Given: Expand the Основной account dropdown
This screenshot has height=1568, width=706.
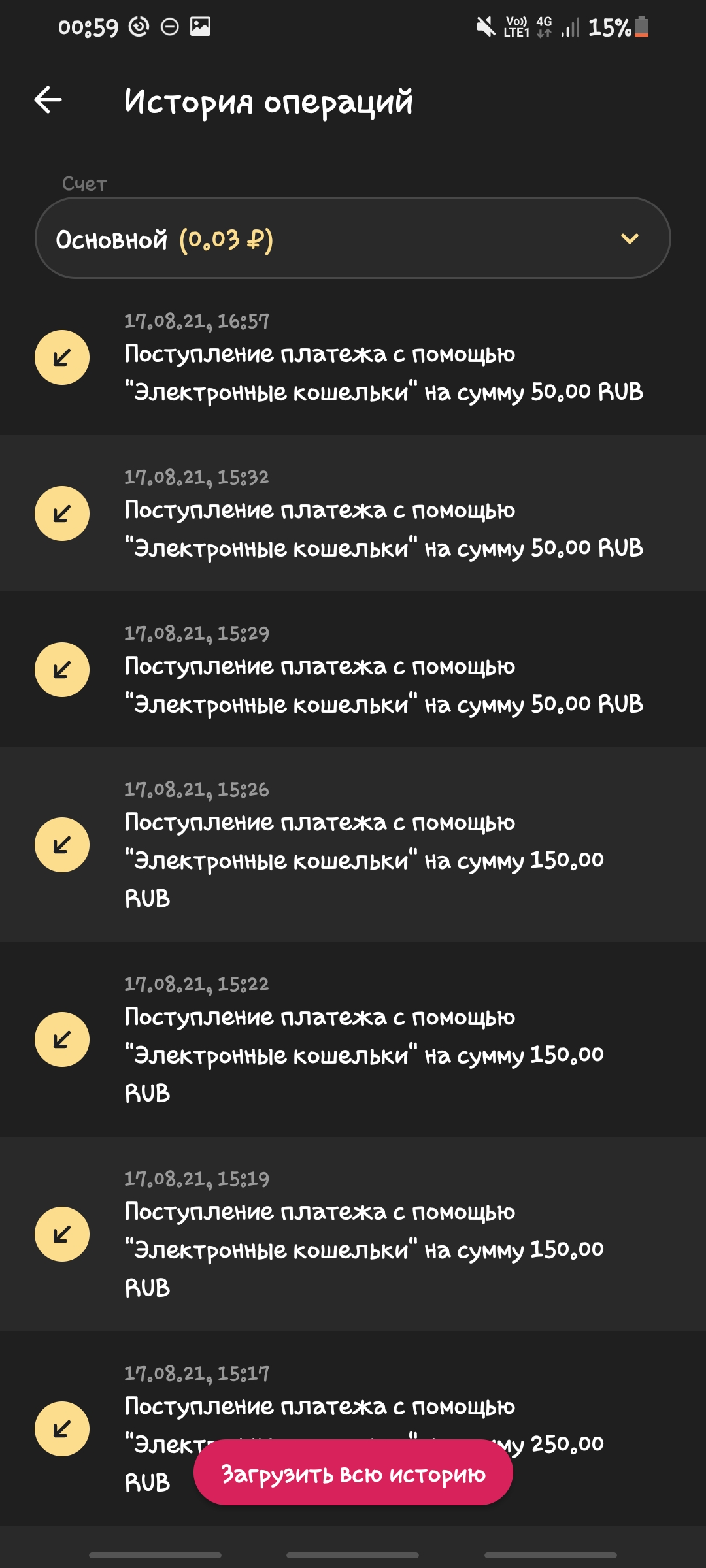Looking at the screenshot, I should (352, 238).
